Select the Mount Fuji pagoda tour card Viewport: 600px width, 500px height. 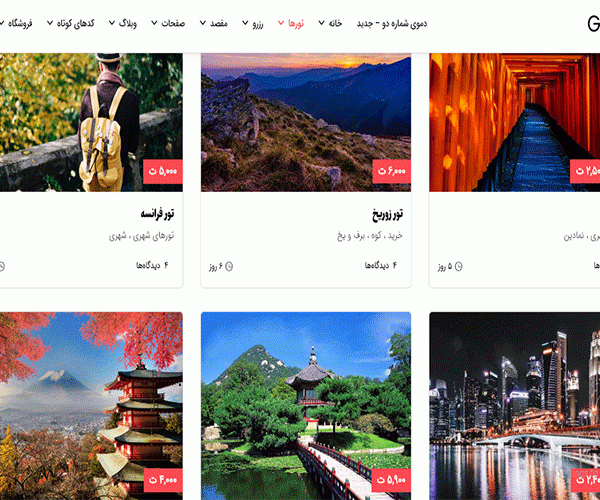90,405
